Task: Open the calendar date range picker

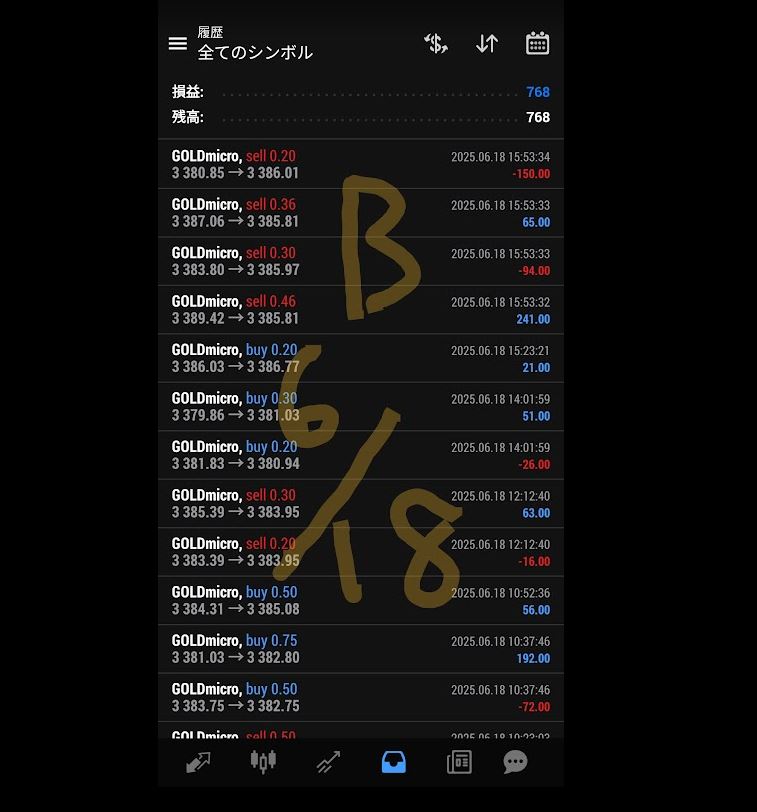Action: (537, 43)
